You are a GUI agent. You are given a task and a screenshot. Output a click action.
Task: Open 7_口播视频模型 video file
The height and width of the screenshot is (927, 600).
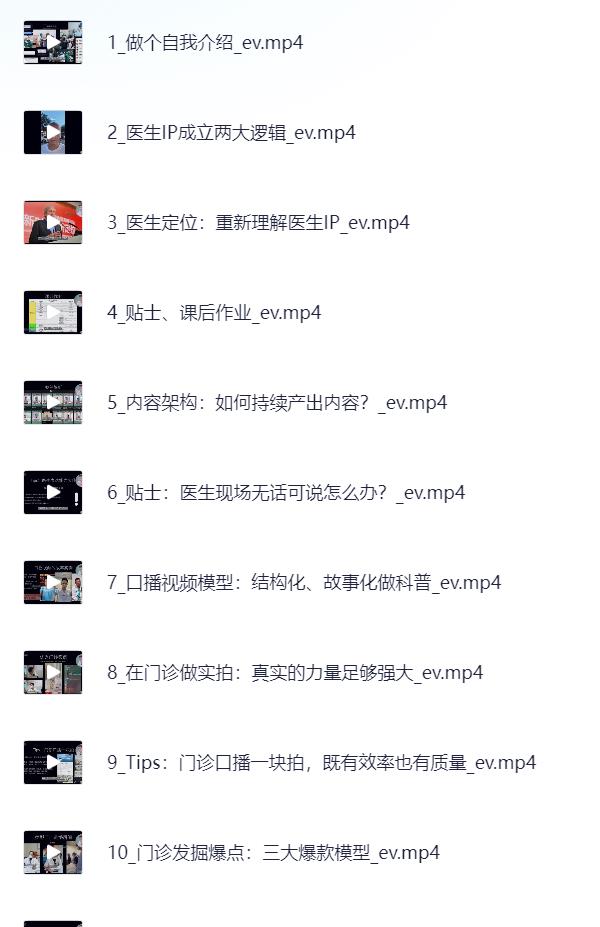(304, 583)
